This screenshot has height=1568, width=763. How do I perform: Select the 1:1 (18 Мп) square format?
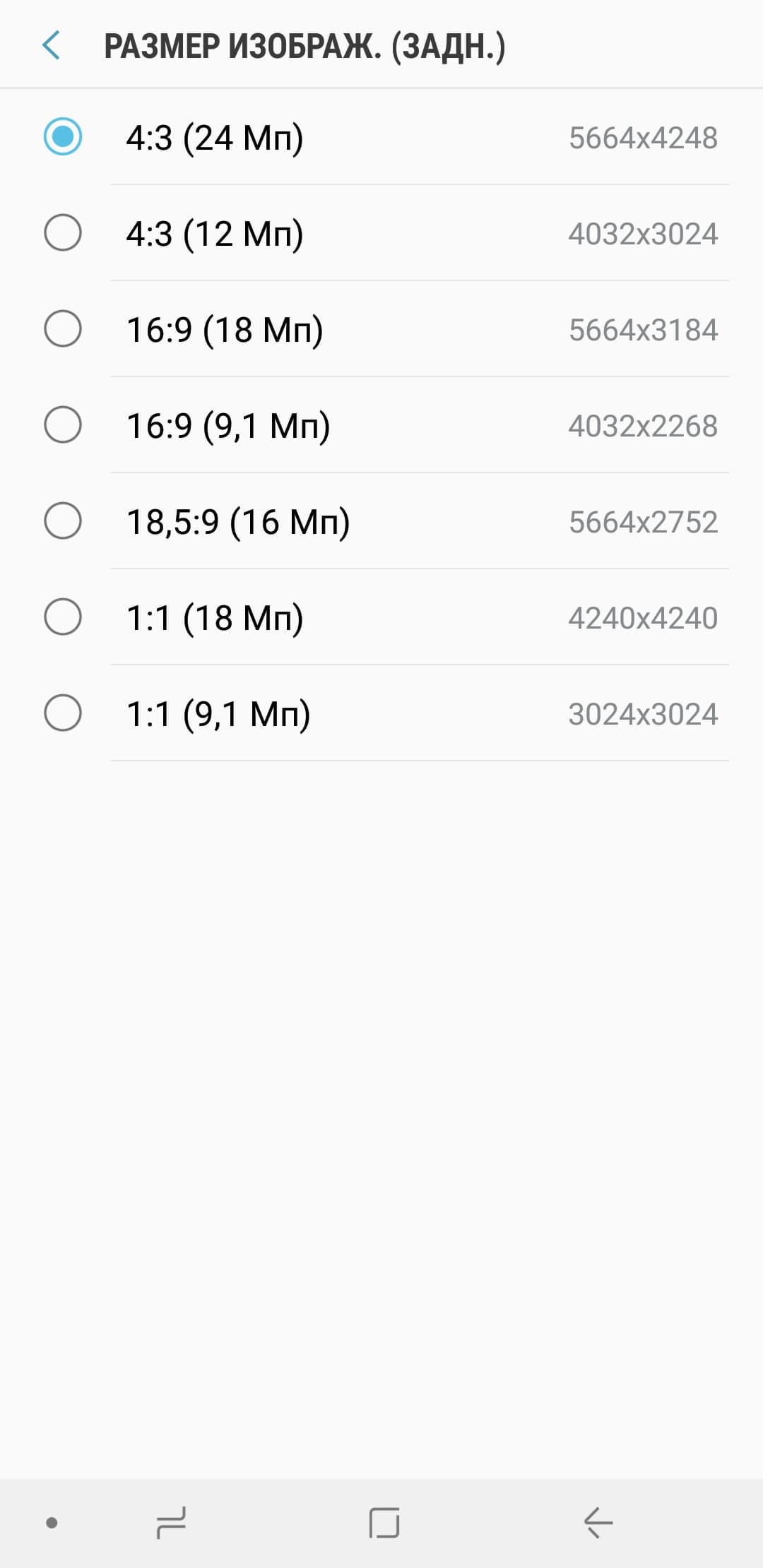[63, 617]
